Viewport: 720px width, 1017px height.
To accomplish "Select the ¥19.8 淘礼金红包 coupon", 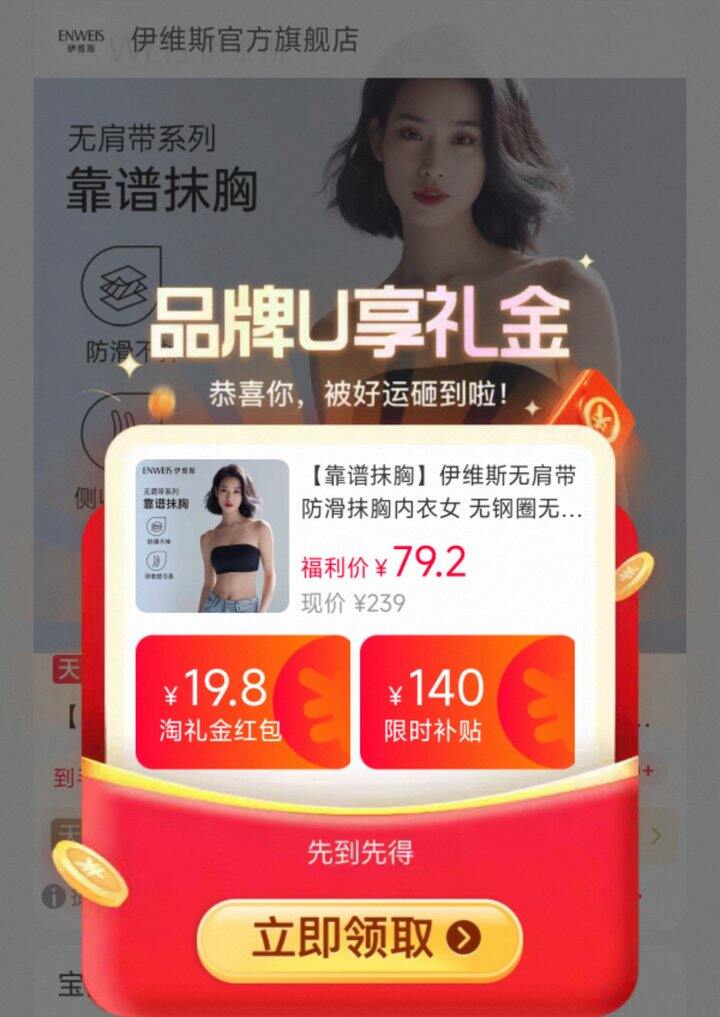I will coord(243,702).
